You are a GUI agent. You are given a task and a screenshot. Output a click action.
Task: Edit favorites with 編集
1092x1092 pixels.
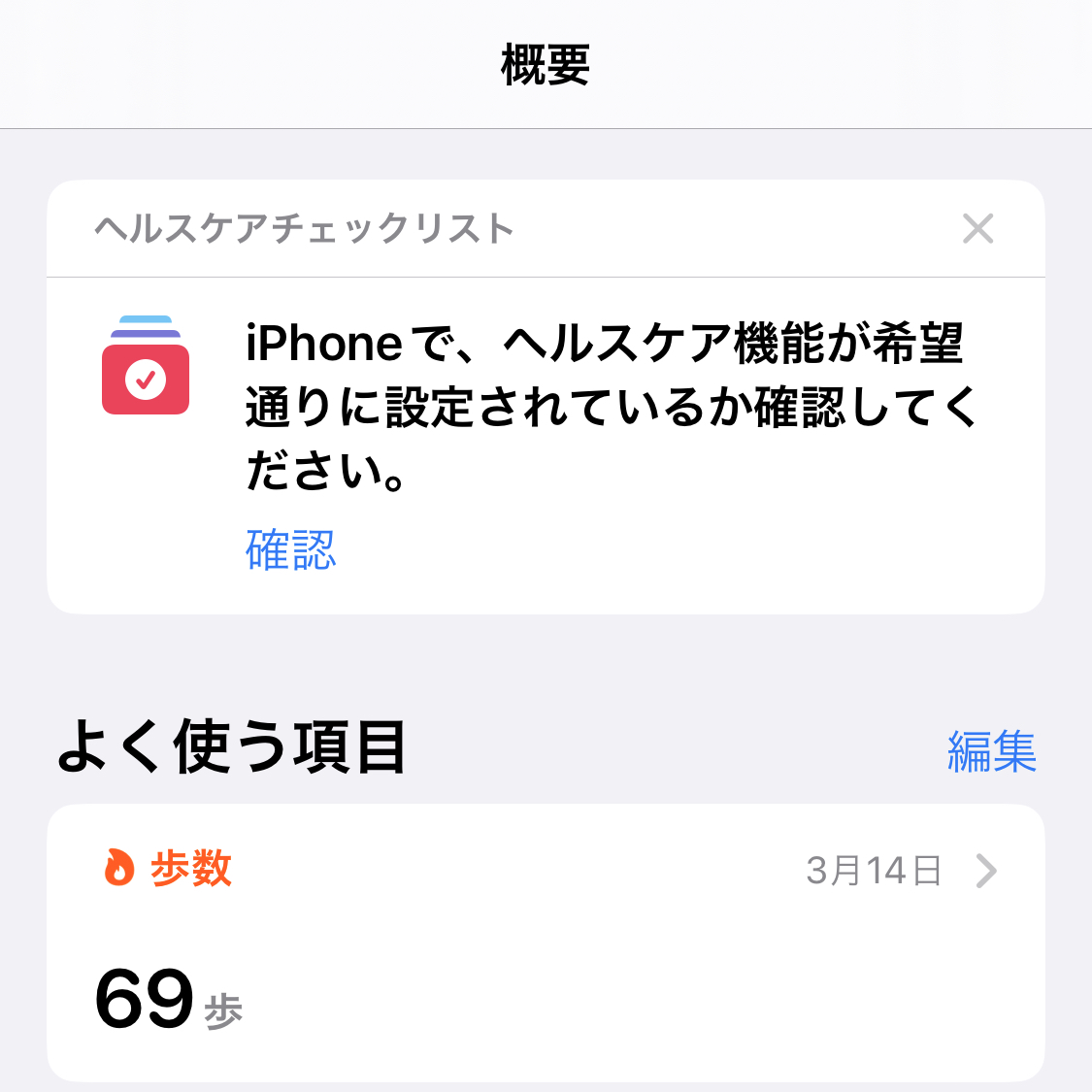(991, 752)
